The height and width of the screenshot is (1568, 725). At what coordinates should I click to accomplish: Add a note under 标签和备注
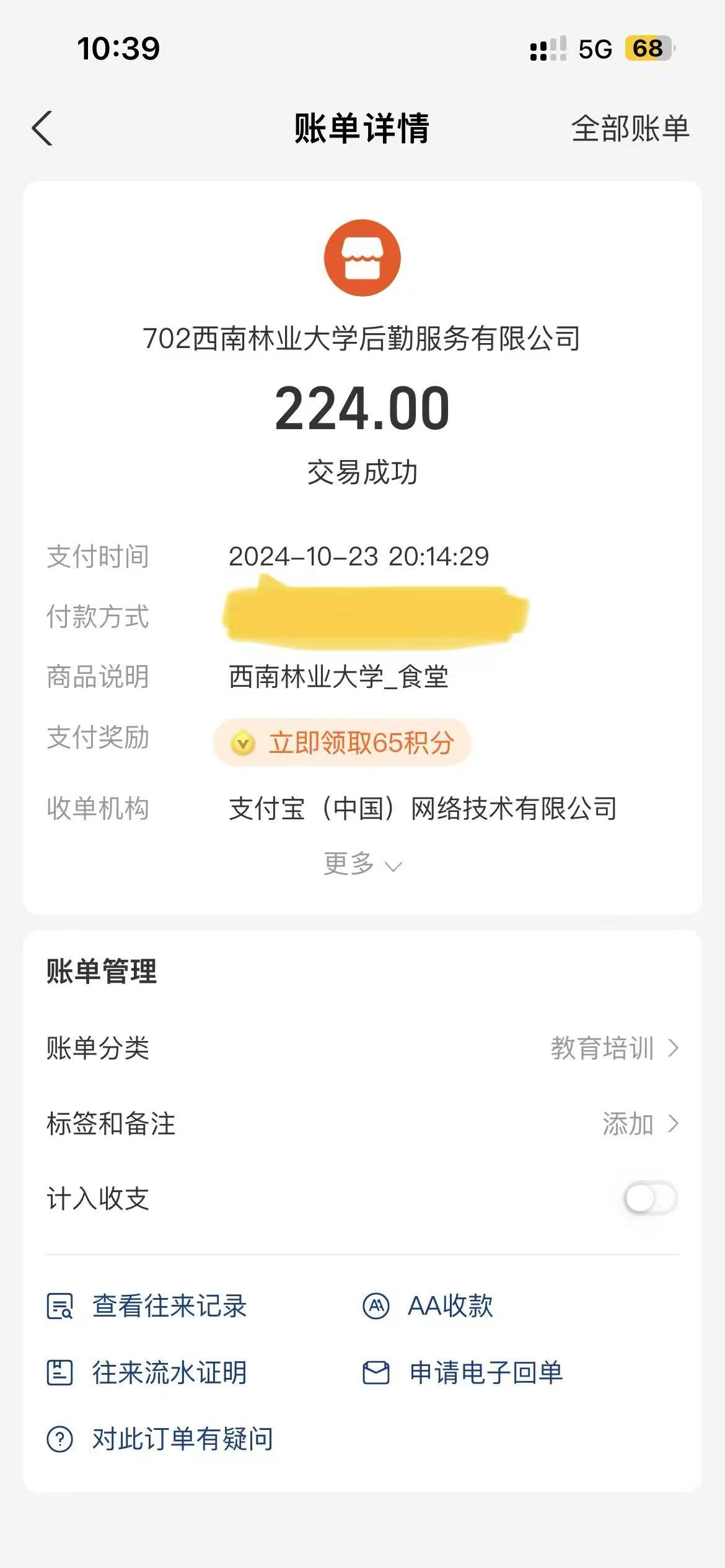639,1123
